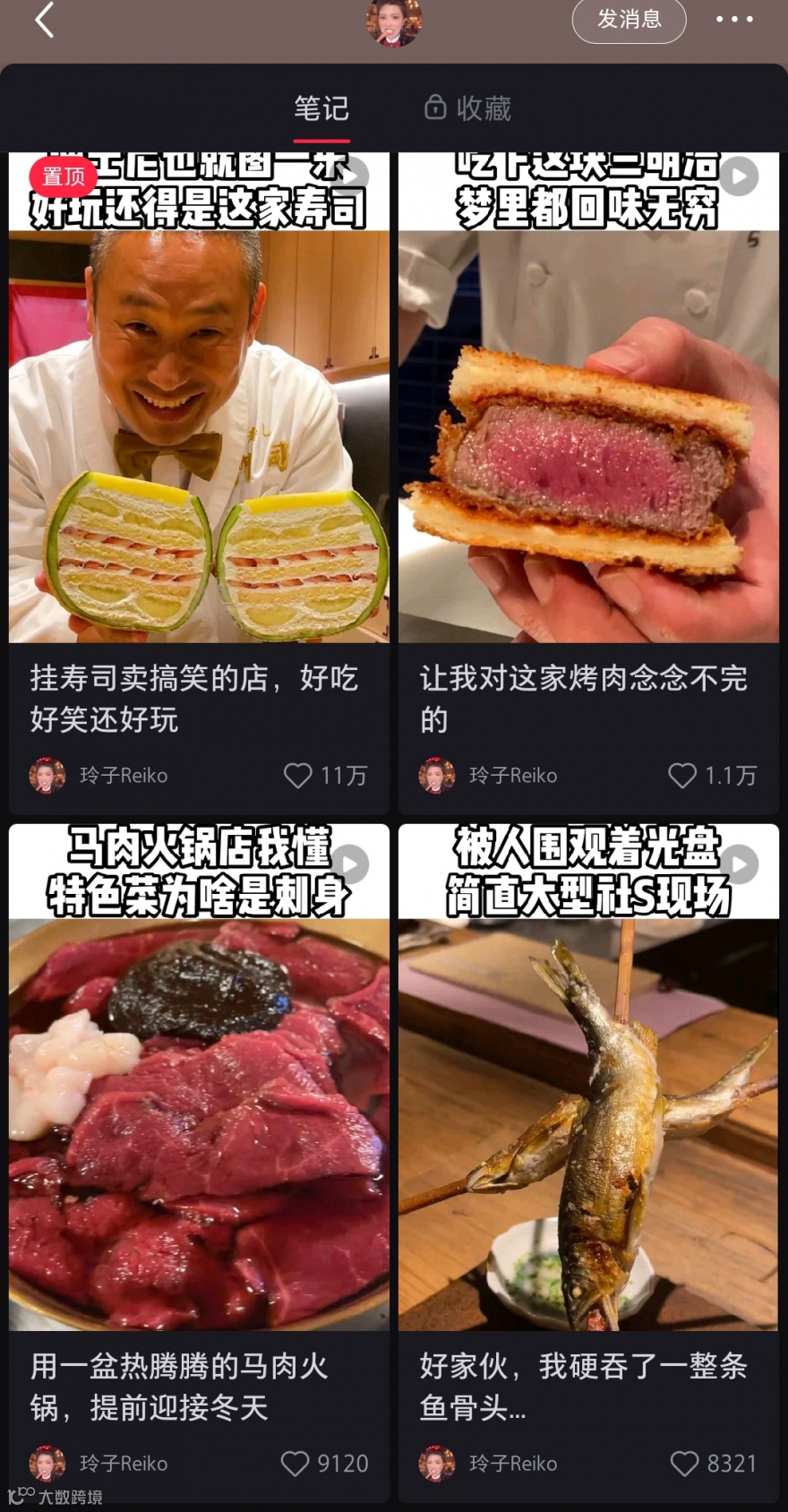The height and width of the screenshot is (1512, 788).
Task: Open the pinned sushi shop note
Action: (199, 430)
